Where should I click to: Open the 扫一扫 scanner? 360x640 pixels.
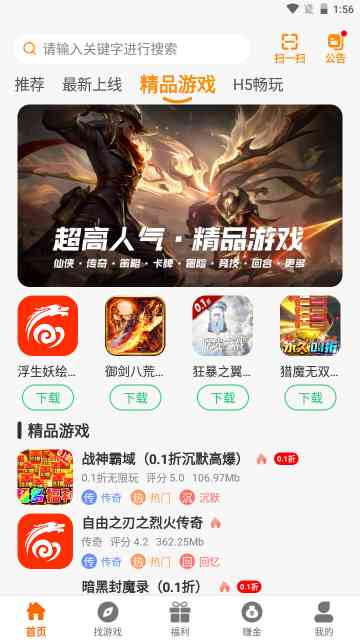click(x=290, y=48)
